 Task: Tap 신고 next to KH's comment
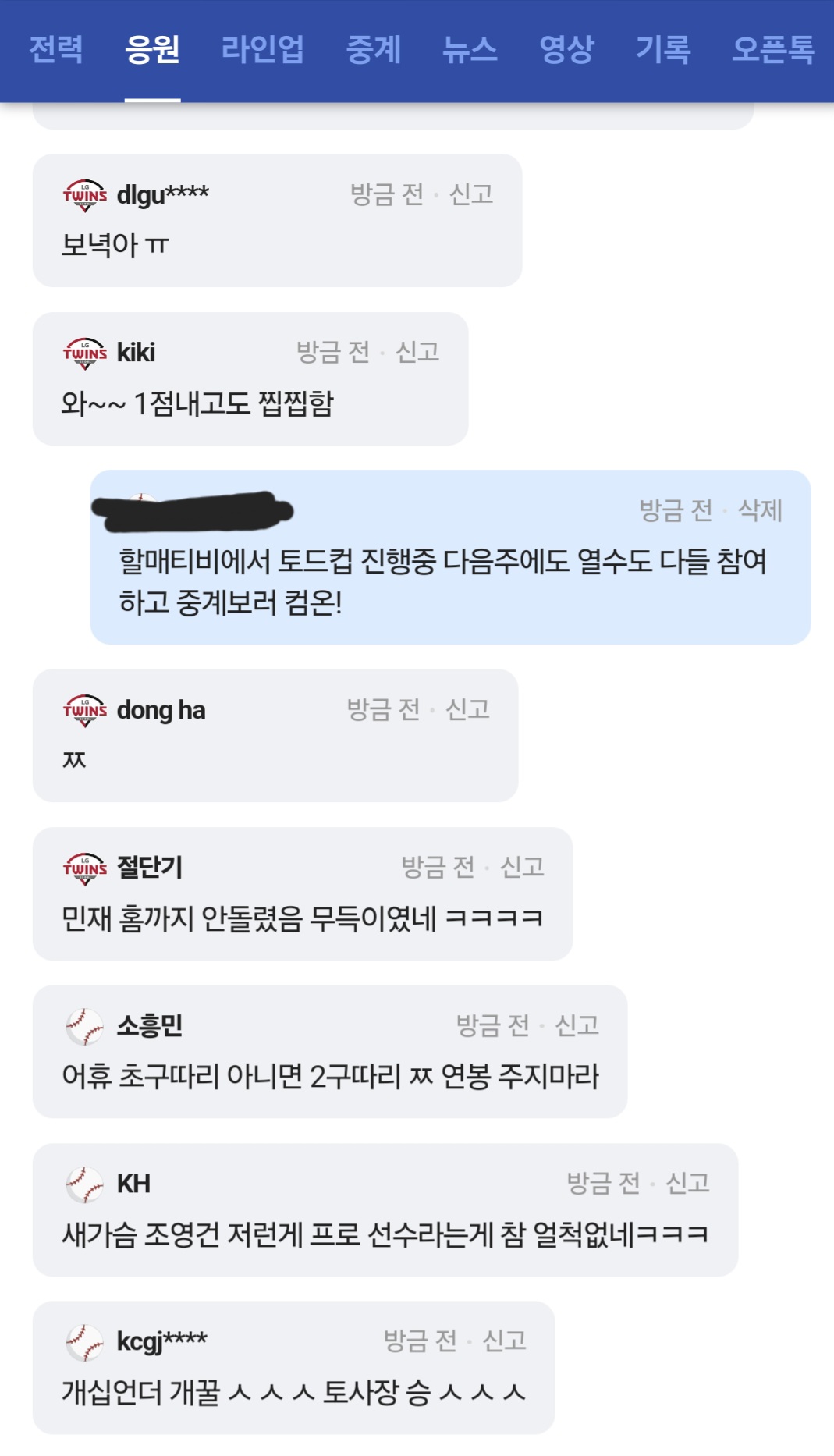pos(687,1183)
